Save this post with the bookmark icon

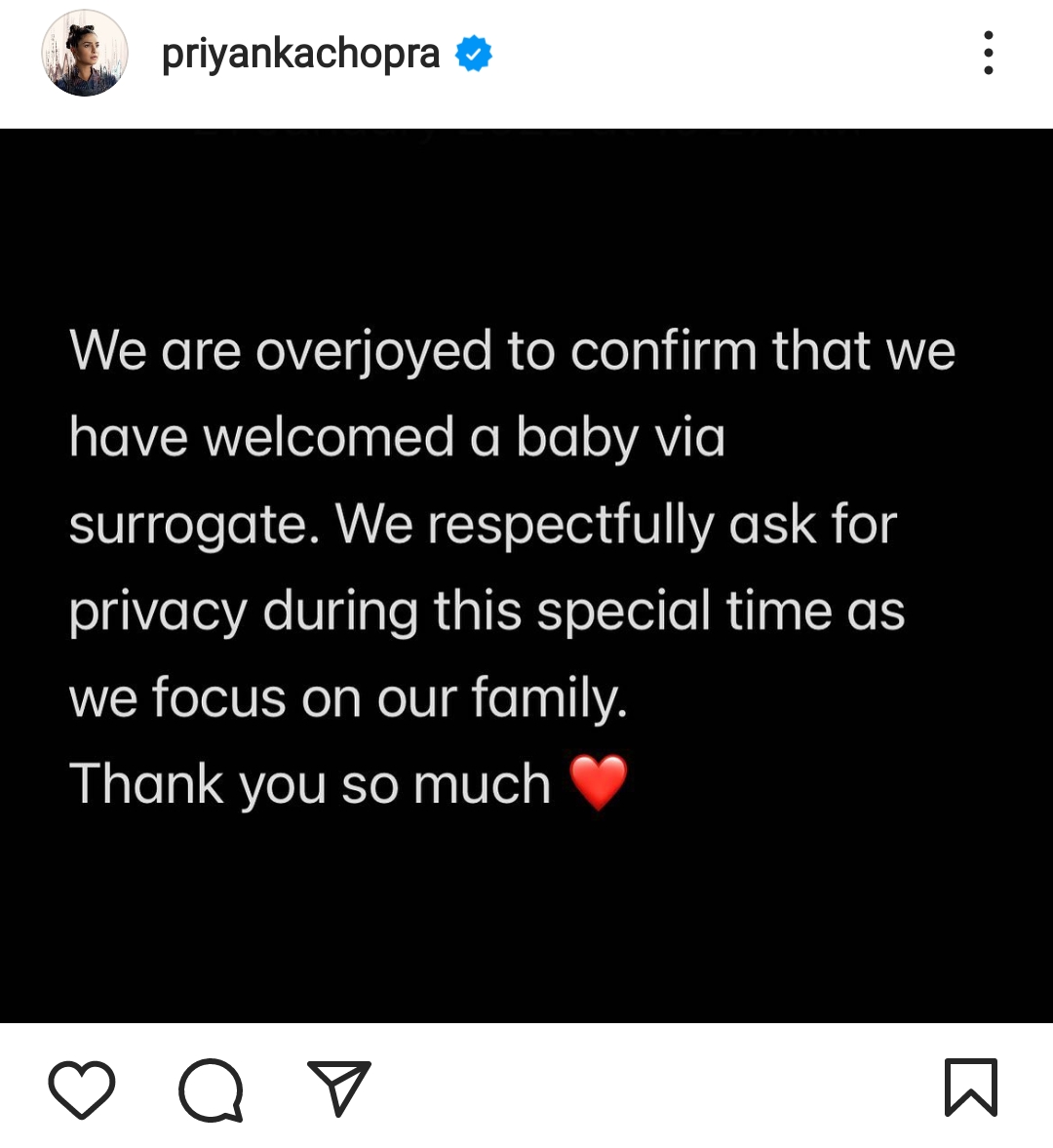[x=970, y=1087]
